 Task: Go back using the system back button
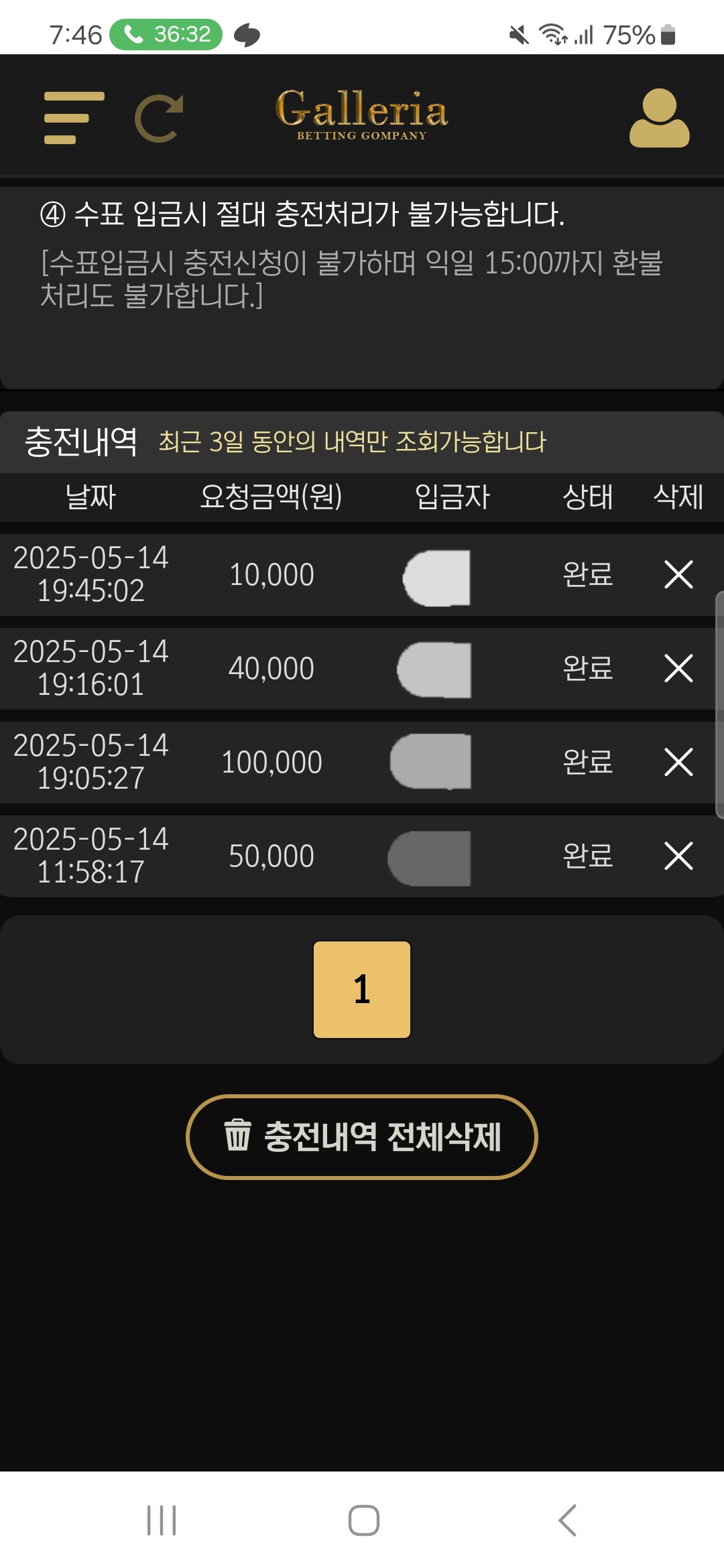(567, 1520)
